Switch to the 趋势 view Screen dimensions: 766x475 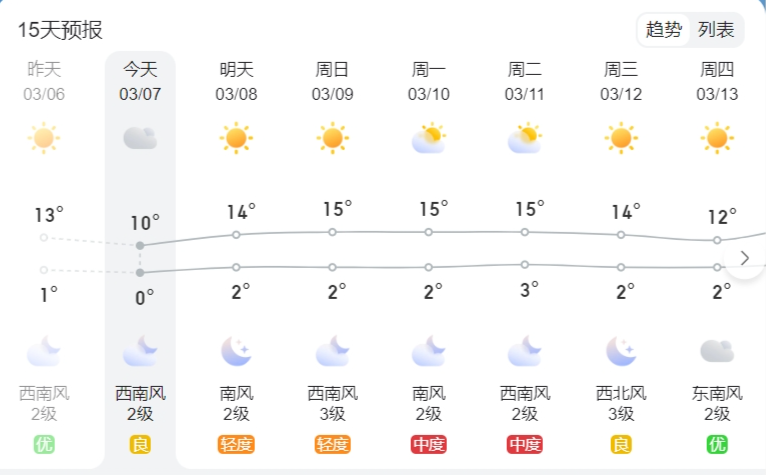pos(664,30)
